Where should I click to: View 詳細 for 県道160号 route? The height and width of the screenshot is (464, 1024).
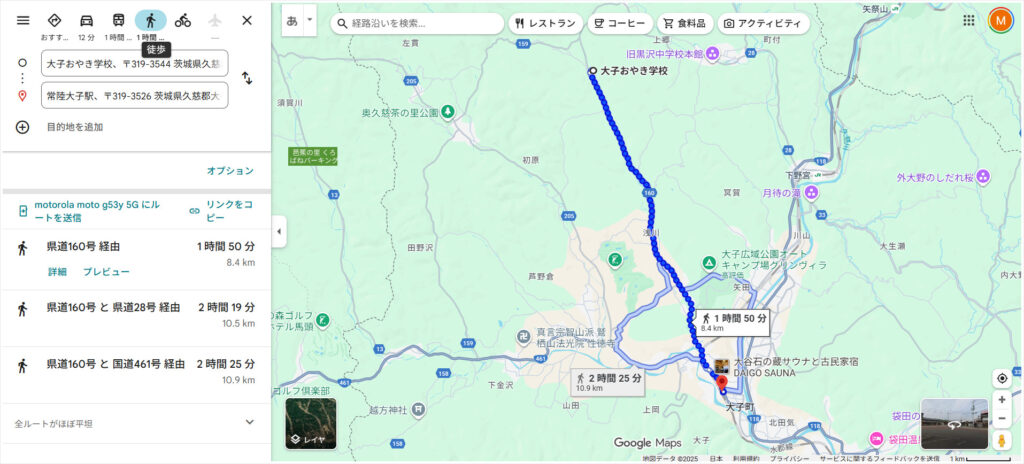tap(57, 272)
